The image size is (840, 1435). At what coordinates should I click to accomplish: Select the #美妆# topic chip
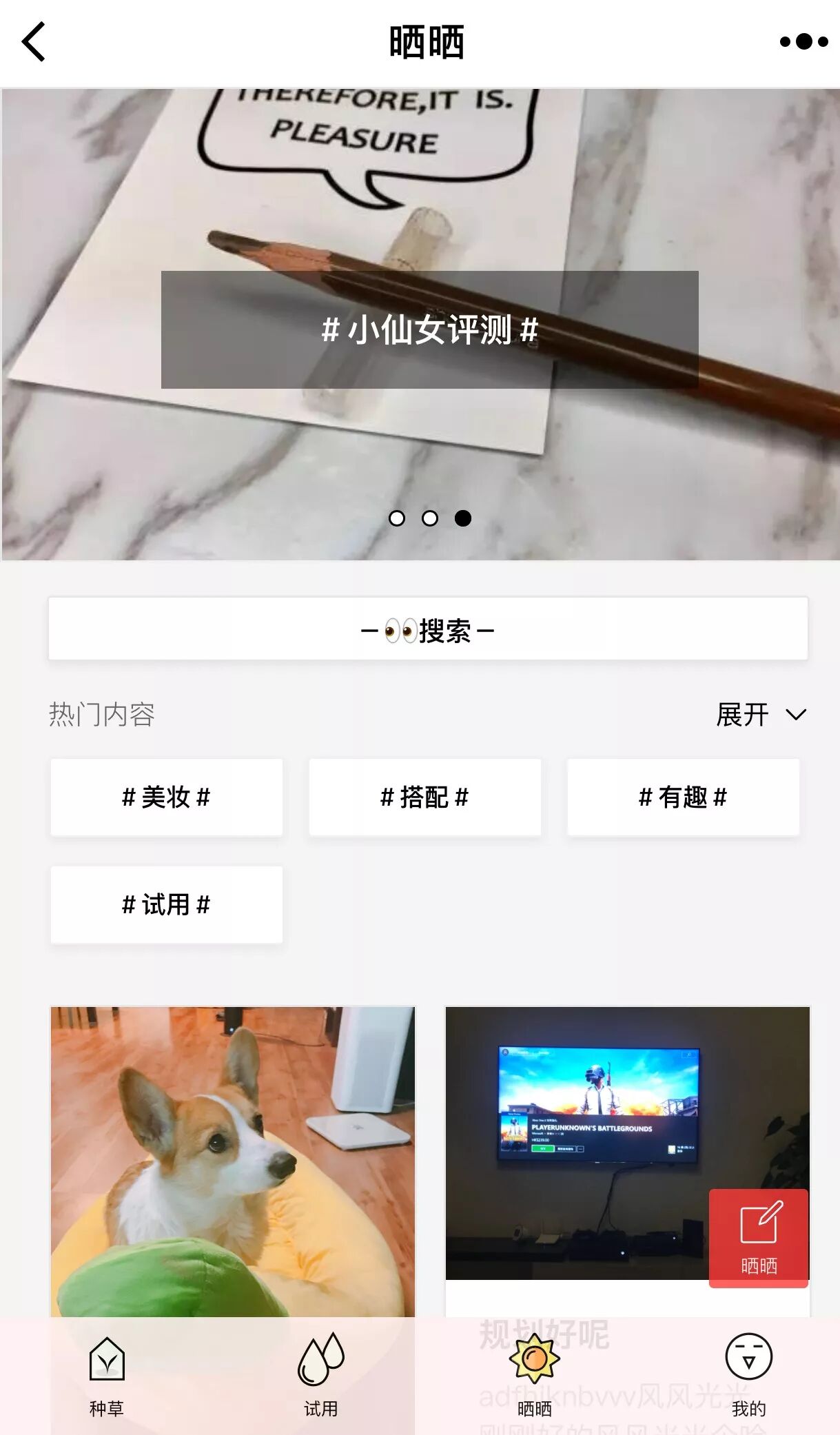[x=166, y=797]
